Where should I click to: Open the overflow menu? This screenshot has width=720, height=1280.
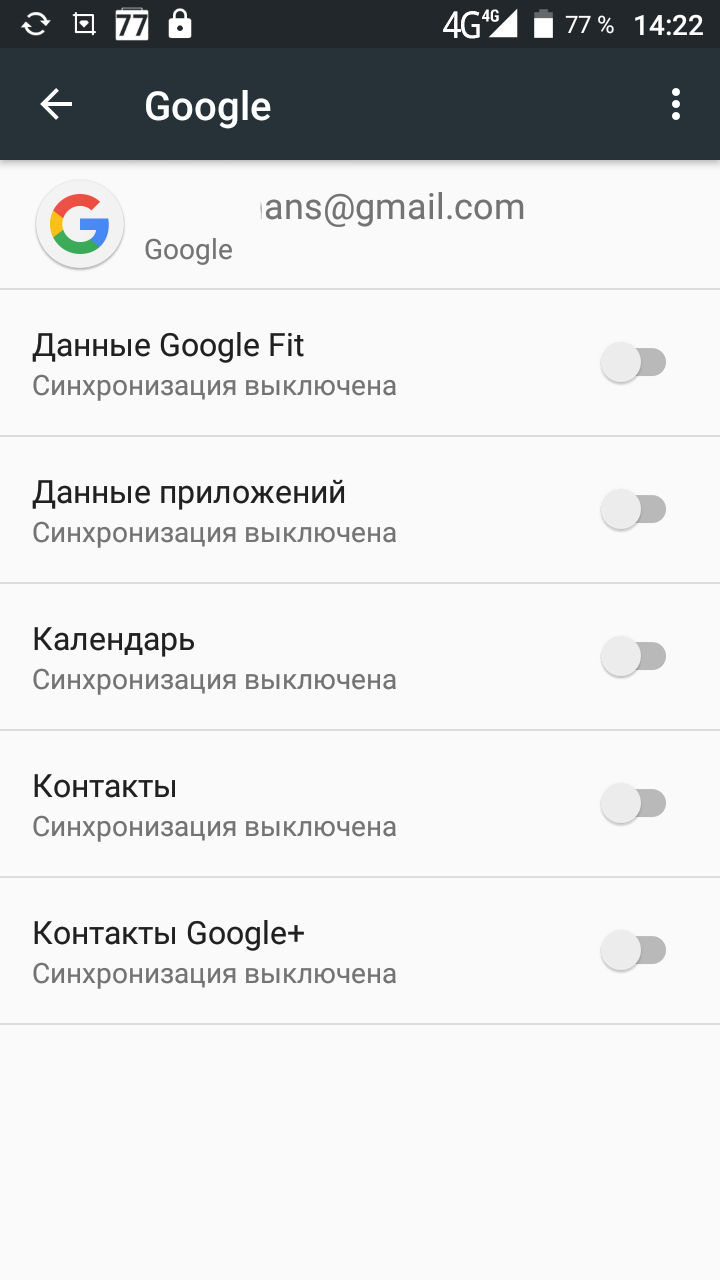coord(676,105)
